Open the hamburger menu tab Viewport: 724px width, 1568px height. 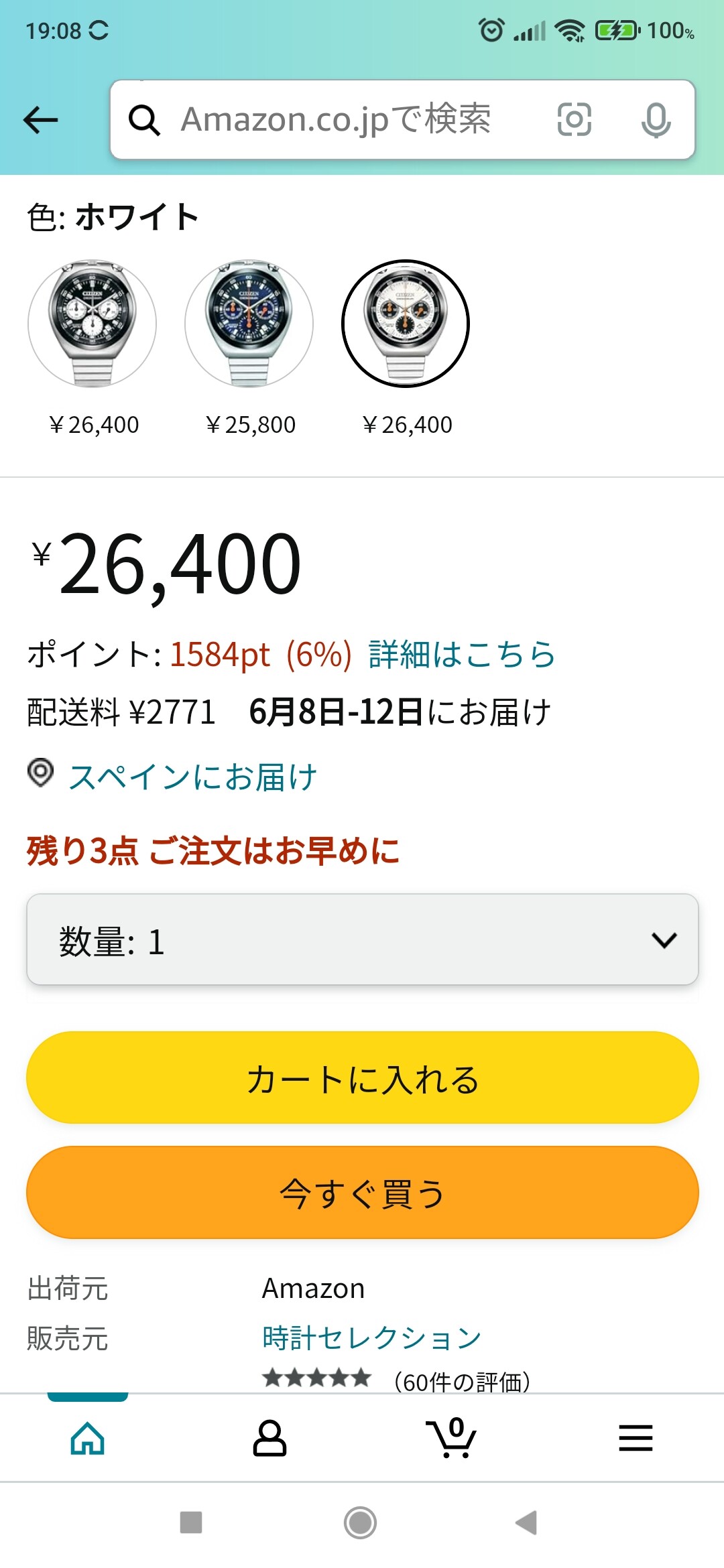635,1438
